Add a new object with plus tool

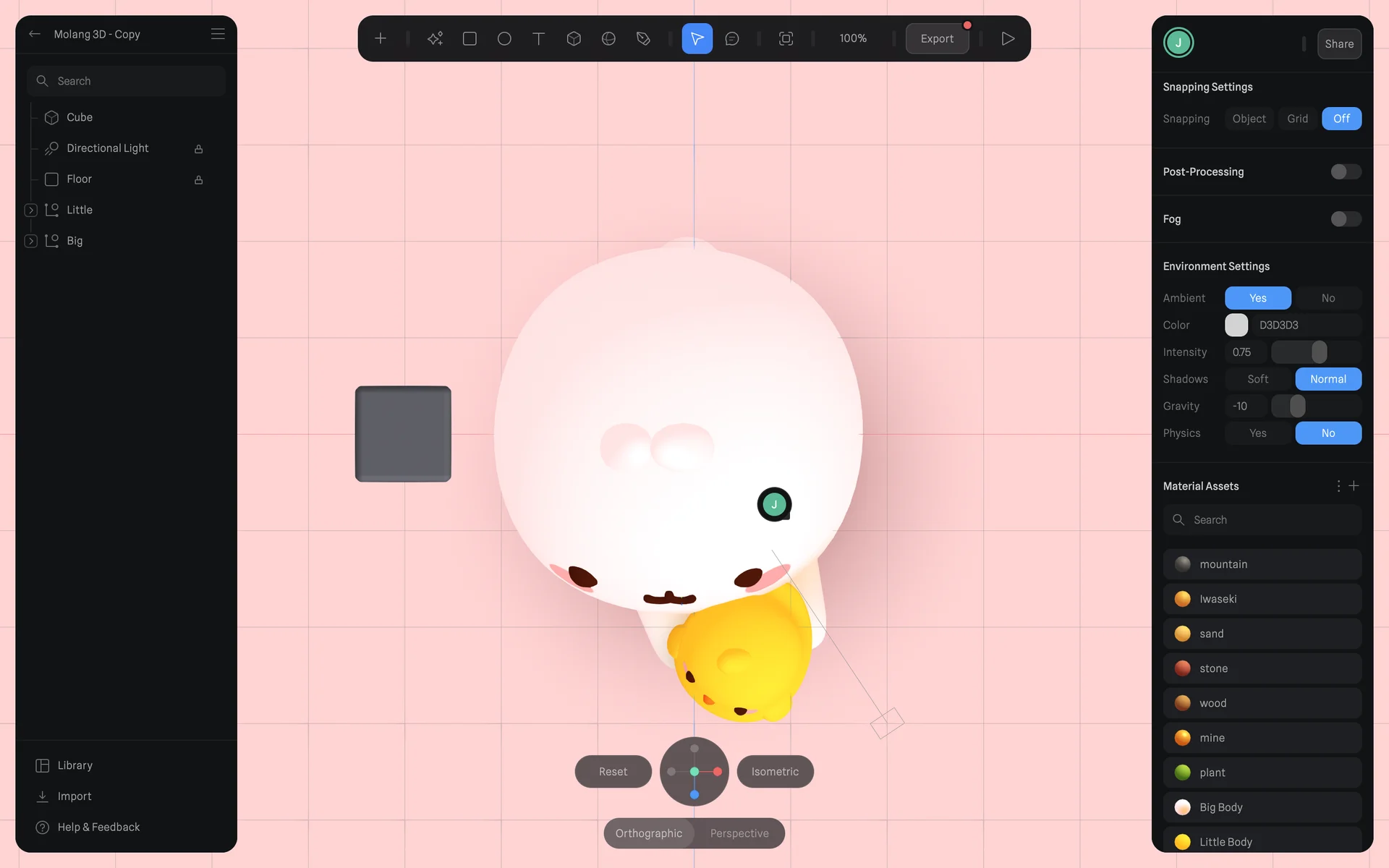click(x=381, y=38)
